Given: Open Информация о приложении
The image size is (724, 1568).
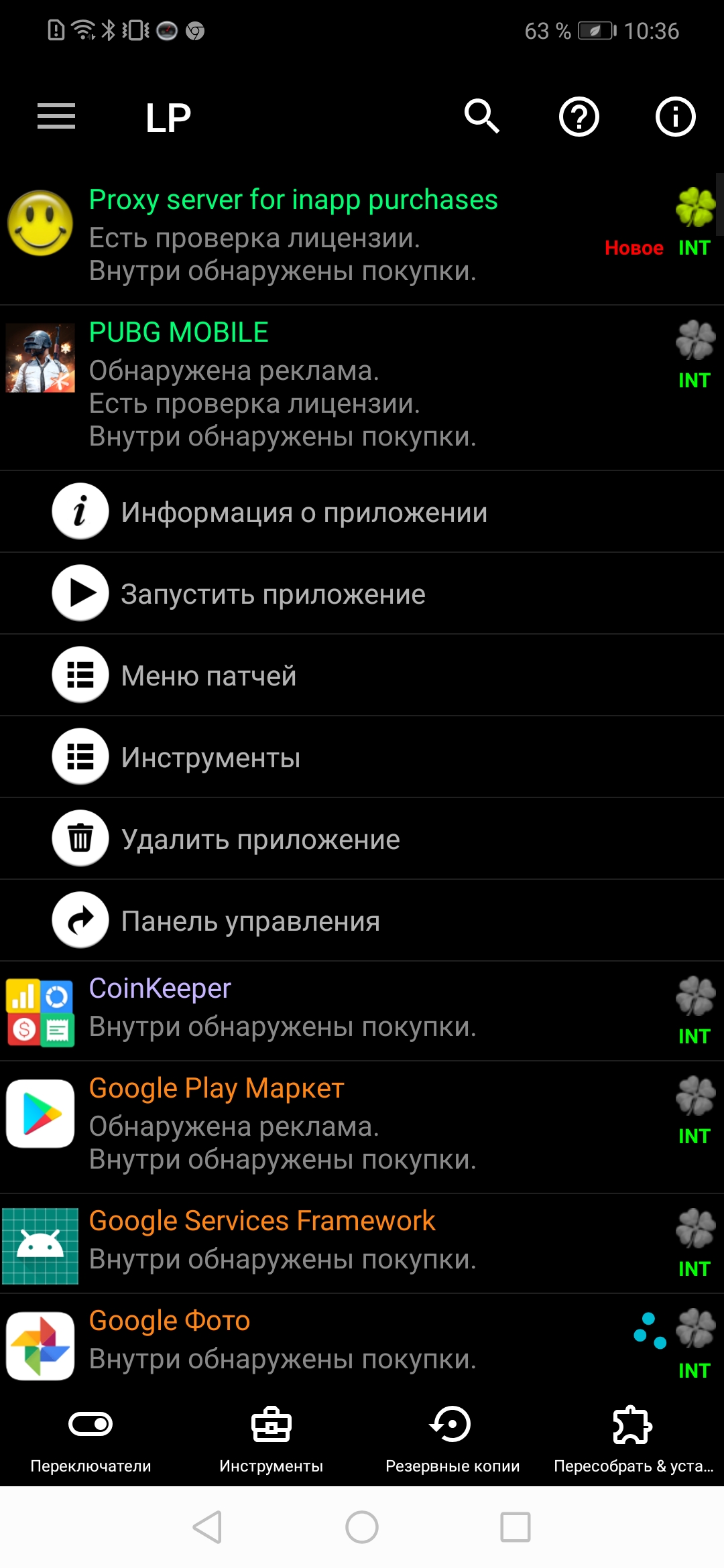Looking at the screenshot, I should tap(362, 512).
